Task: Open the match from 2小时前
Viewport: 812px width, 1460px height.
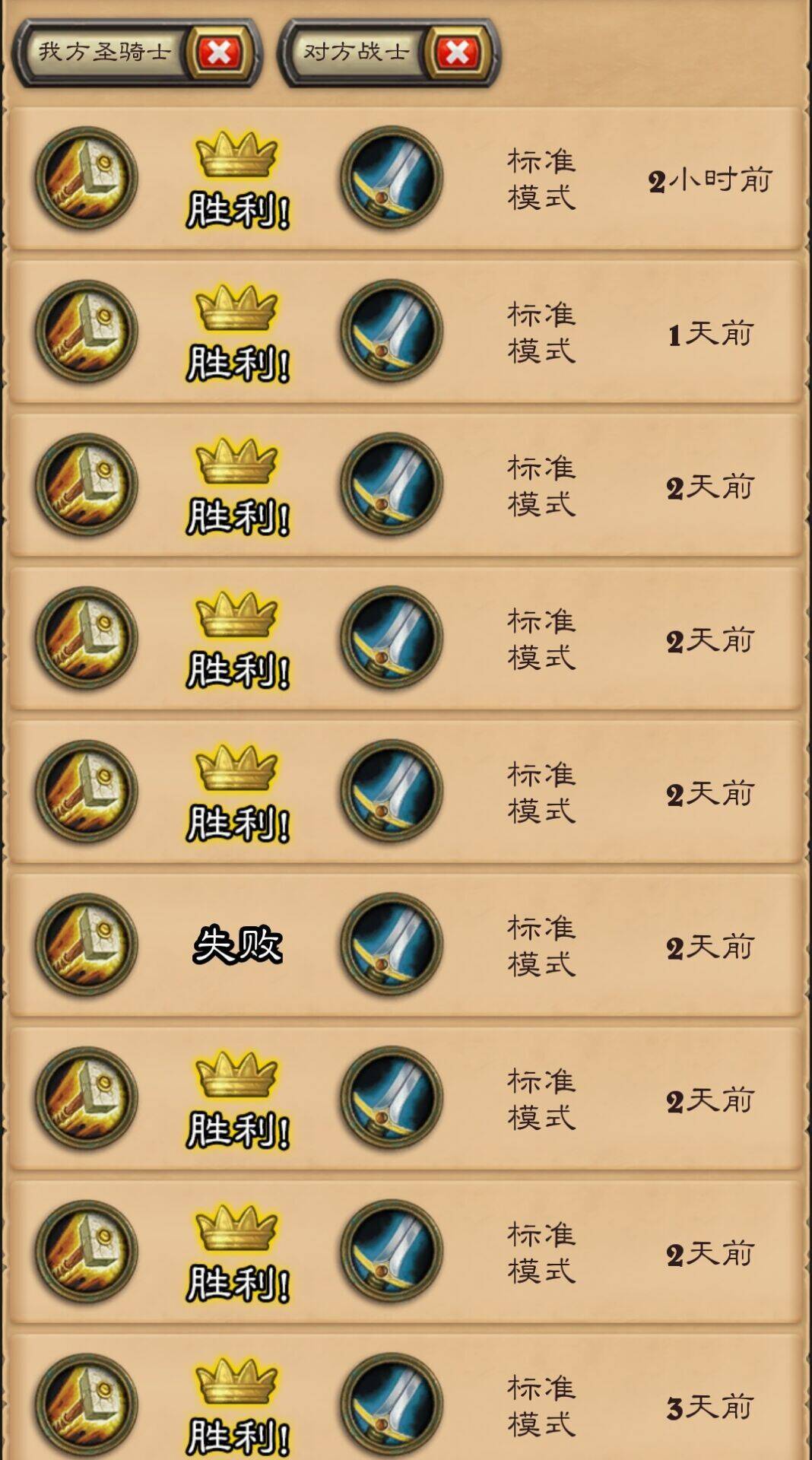Action: click(x=404, y=179)
